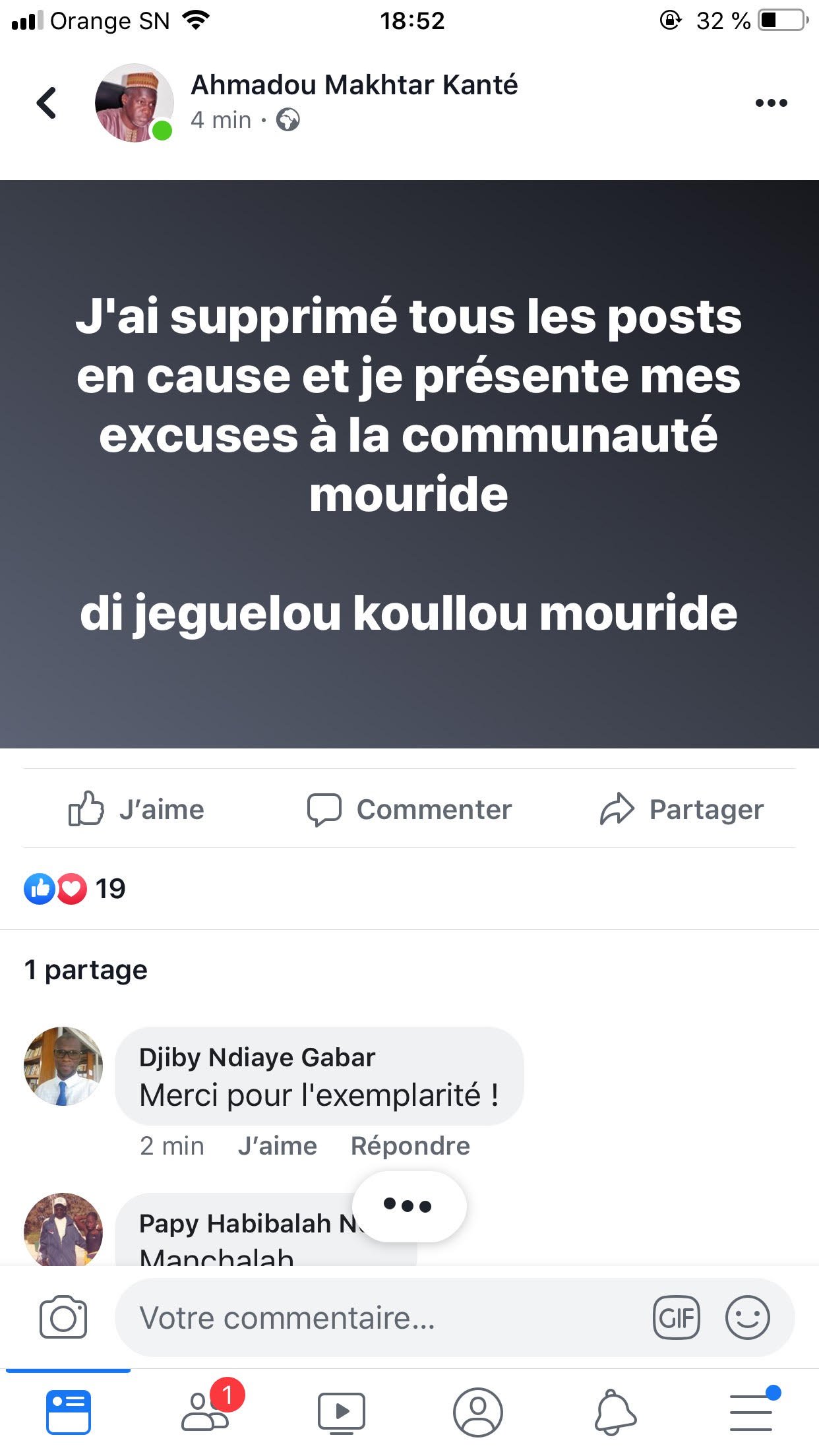Image resolution: width=819 pixels, height=1456 pixels.
Task: Focus the Votre commentaire text field
Action: tap(382, 1318)
